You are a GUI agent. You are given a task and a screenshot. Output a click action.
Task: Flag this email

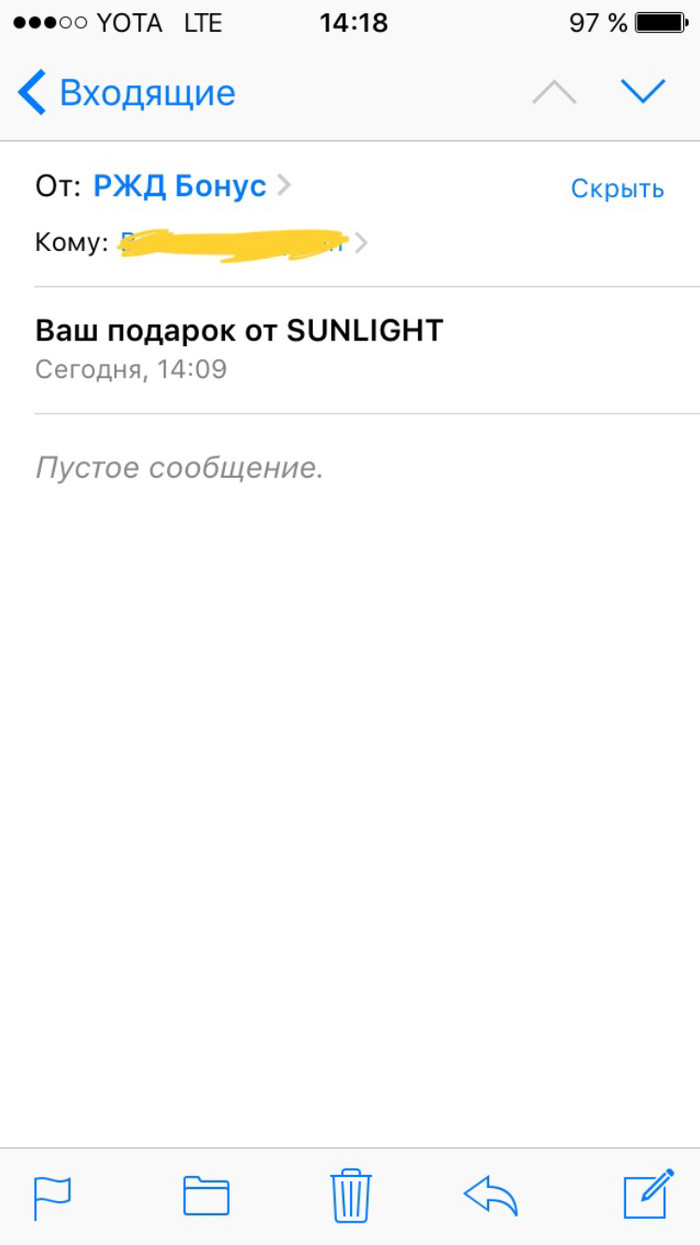(52, 1195)
